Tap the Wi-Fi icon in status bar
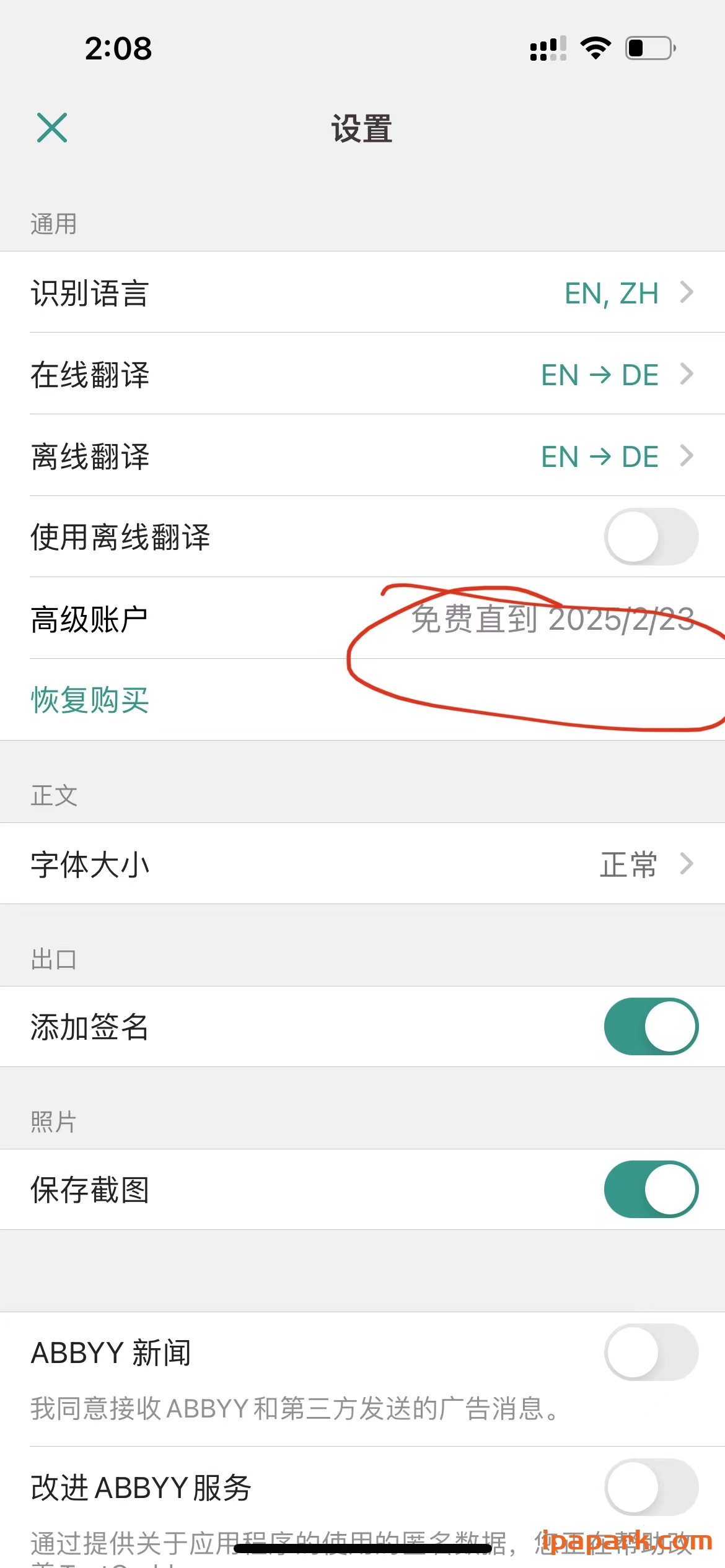The height and width of the screenshot is (1568, 725). pyautogui.click(x=595, y=47)
